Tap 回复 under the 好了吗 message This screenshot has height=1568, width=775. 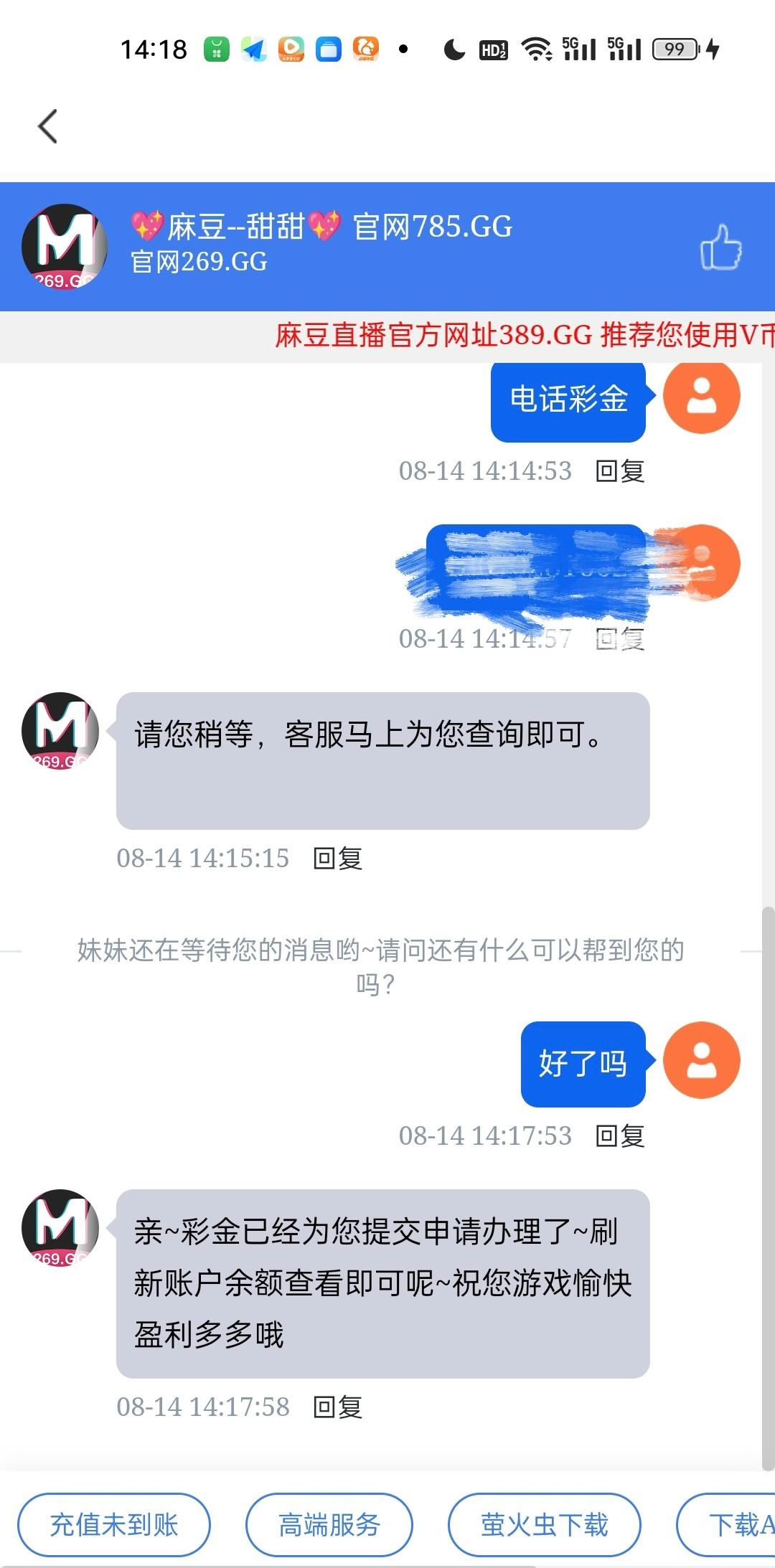pos(620,1135)
